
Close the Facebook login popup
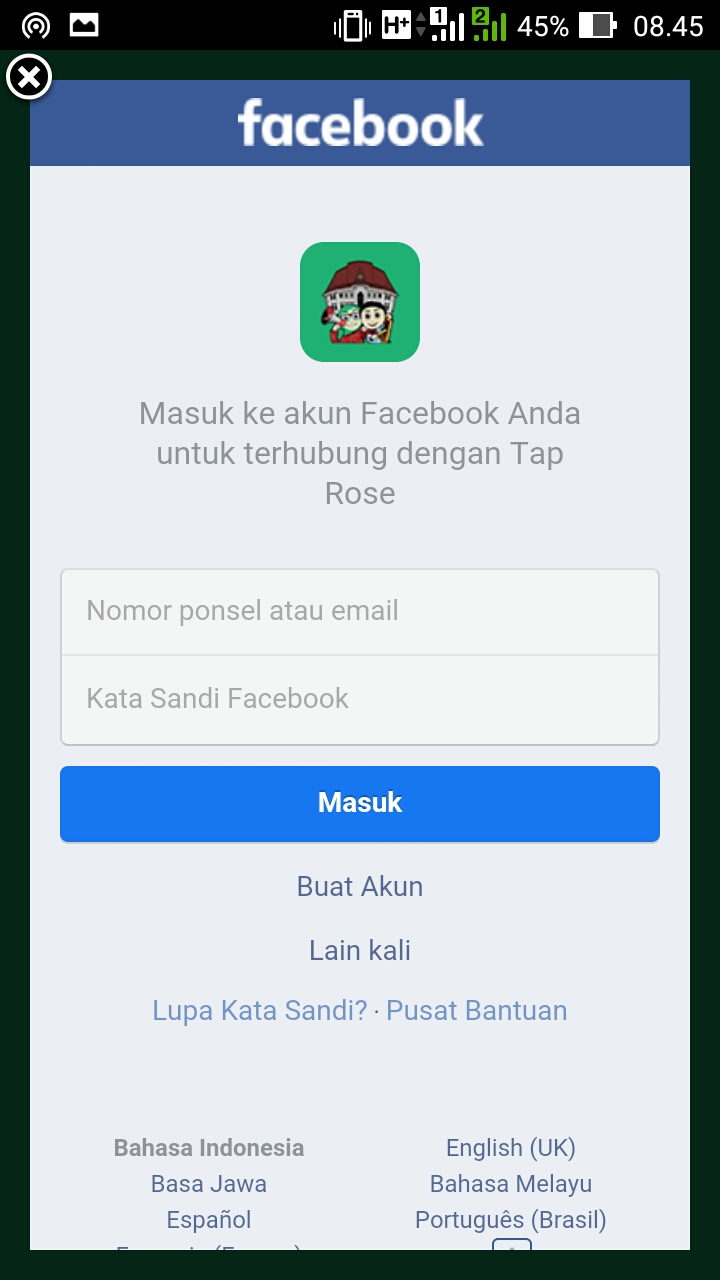[29, 77]
